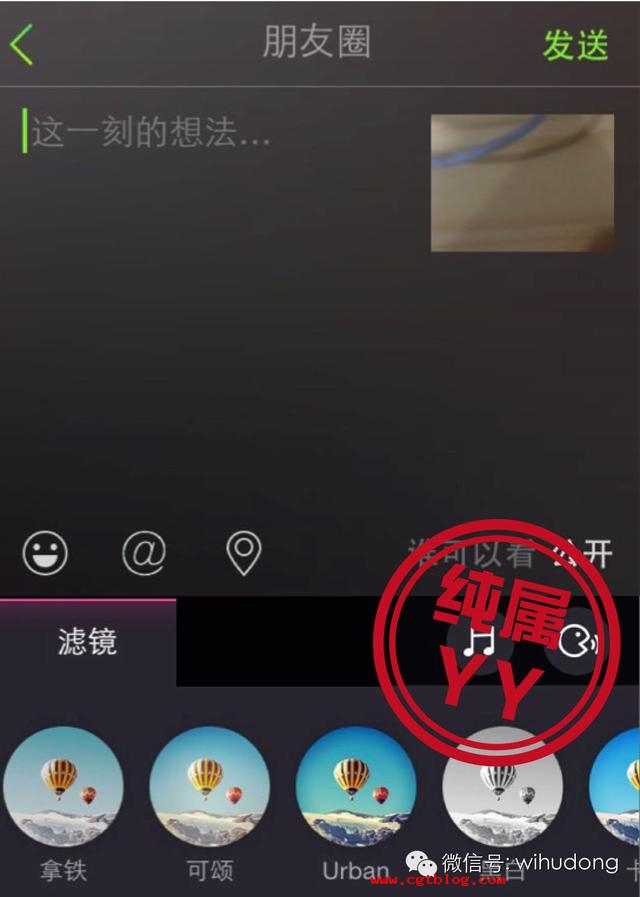This screenshot has width=640, height=897.
Task: Select the 可颂 filter
Action: (209, 787)
